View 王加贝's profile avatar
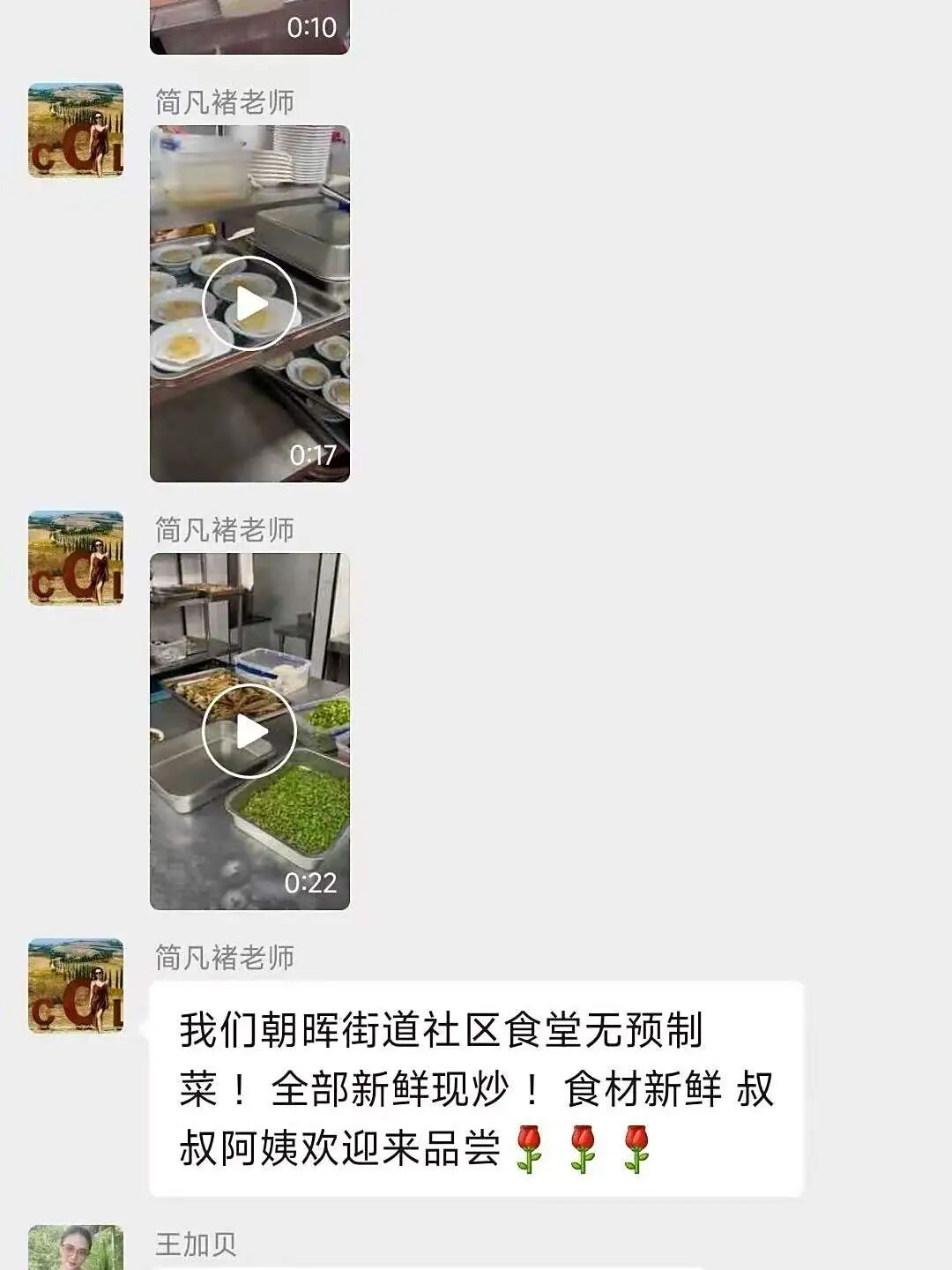The width and height of the screenshot is (952, 1270). tap(76, 1248)
